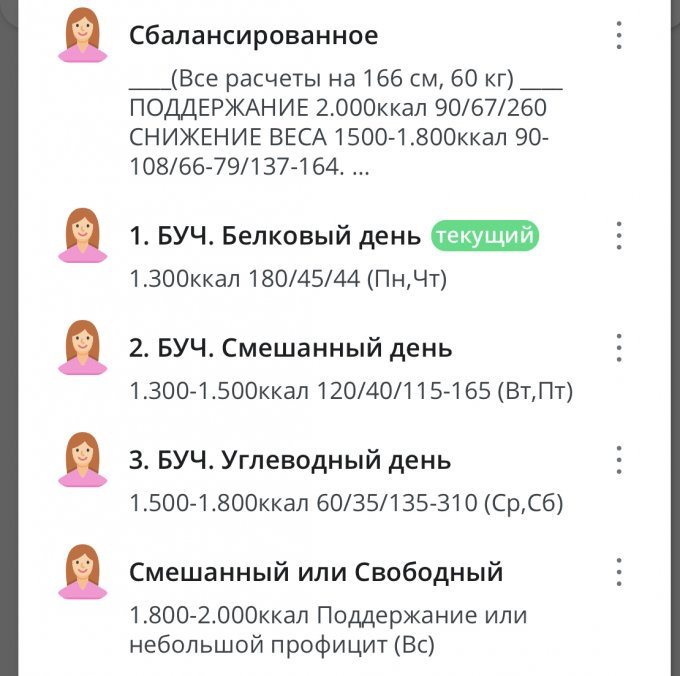Open overflow menu for Белковый день
This screenshot has width=680, height=676.
coord(619,236)
